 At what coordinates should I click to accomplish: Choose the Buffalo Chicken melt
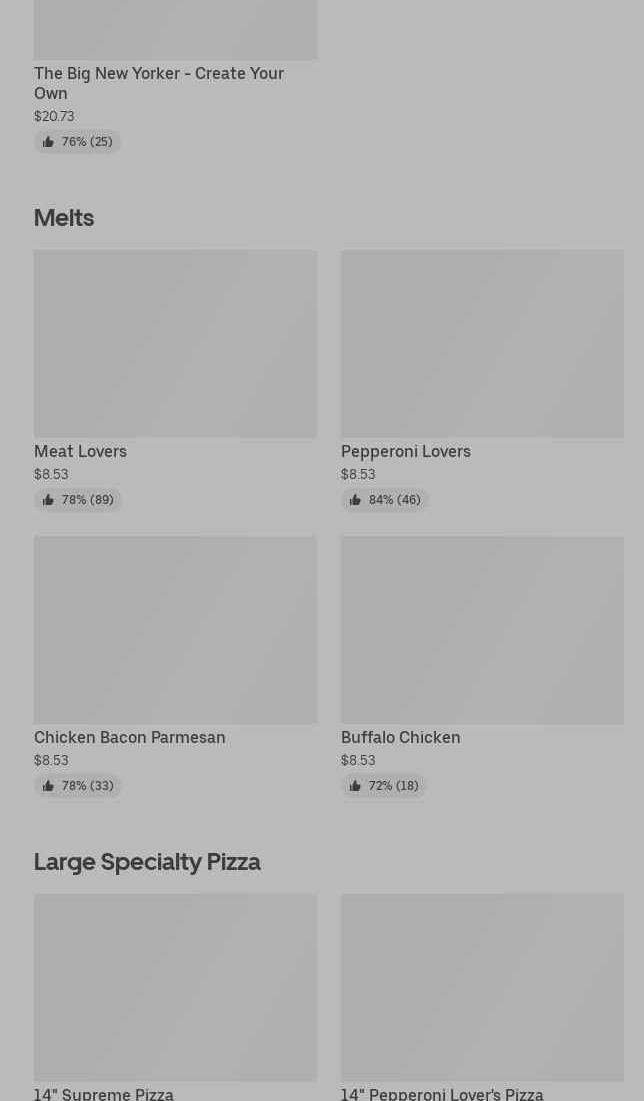point(482,666)
